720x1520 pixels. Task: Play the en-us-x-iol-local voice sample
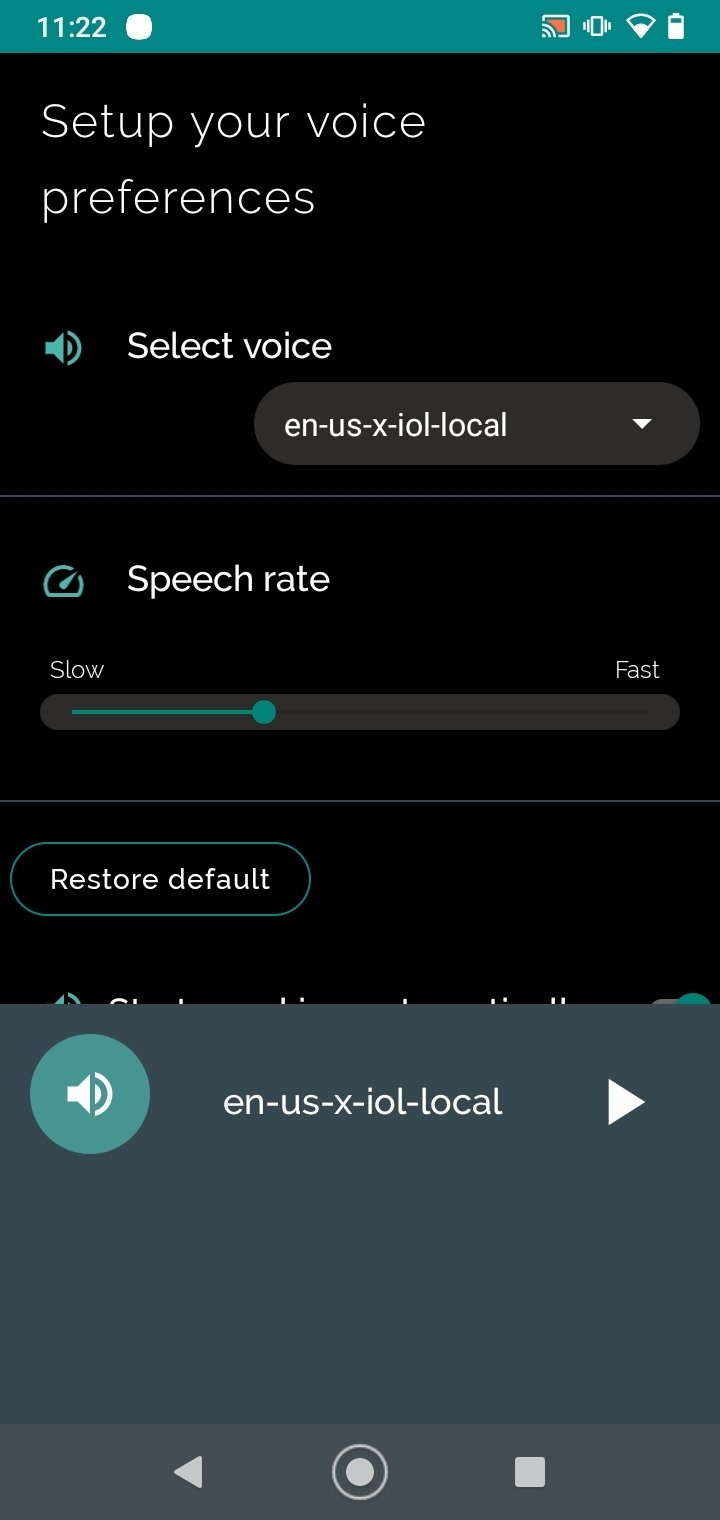626,1102
